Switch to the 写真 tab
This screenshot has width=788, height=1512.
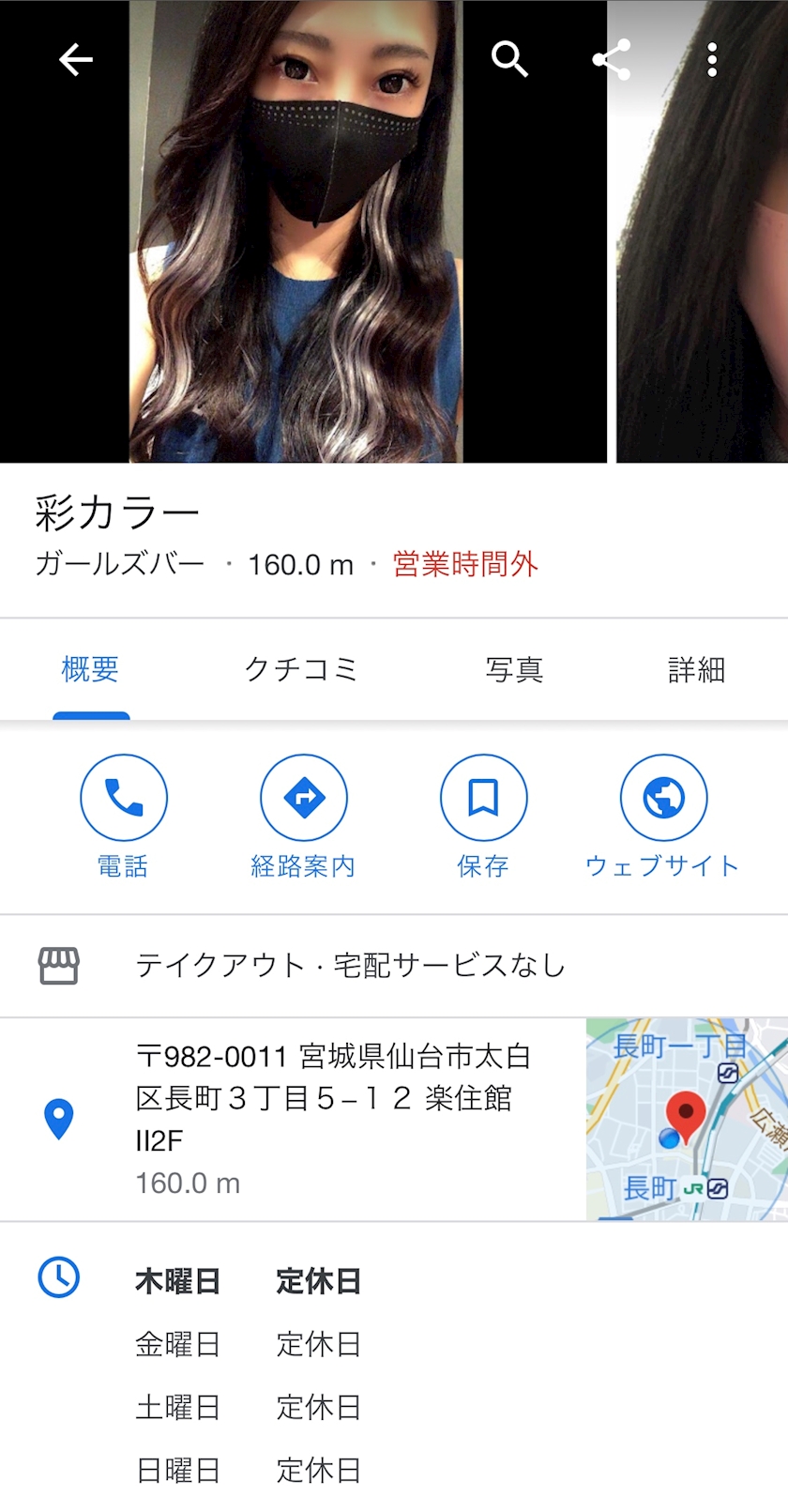coord(514,669)
